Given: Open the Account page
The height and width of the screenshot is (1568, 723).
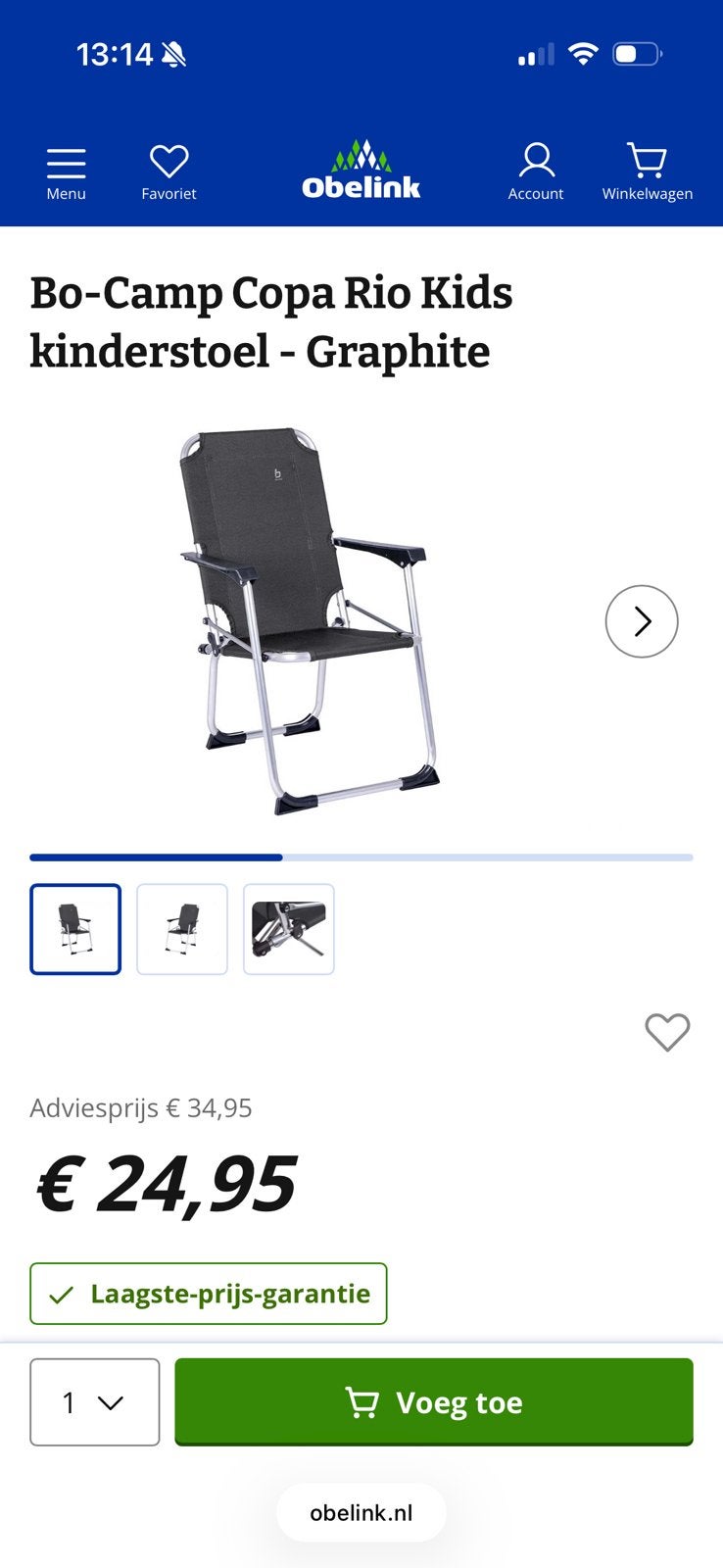Looking at the screenshot, I should 536,173.
